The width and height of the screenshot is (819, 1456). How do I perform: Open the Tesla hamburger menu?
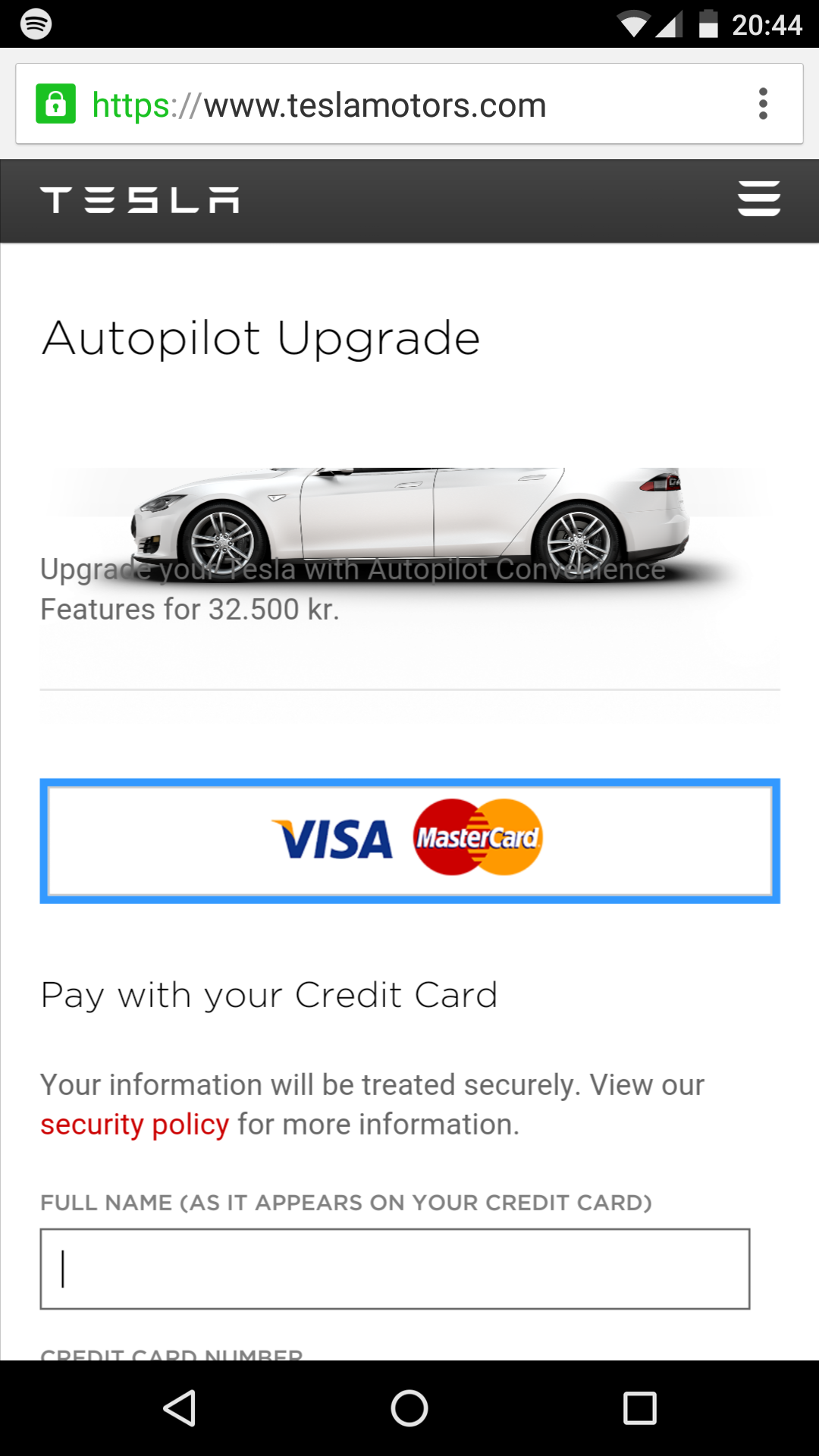pyautogui.click(x=758, y=199)
